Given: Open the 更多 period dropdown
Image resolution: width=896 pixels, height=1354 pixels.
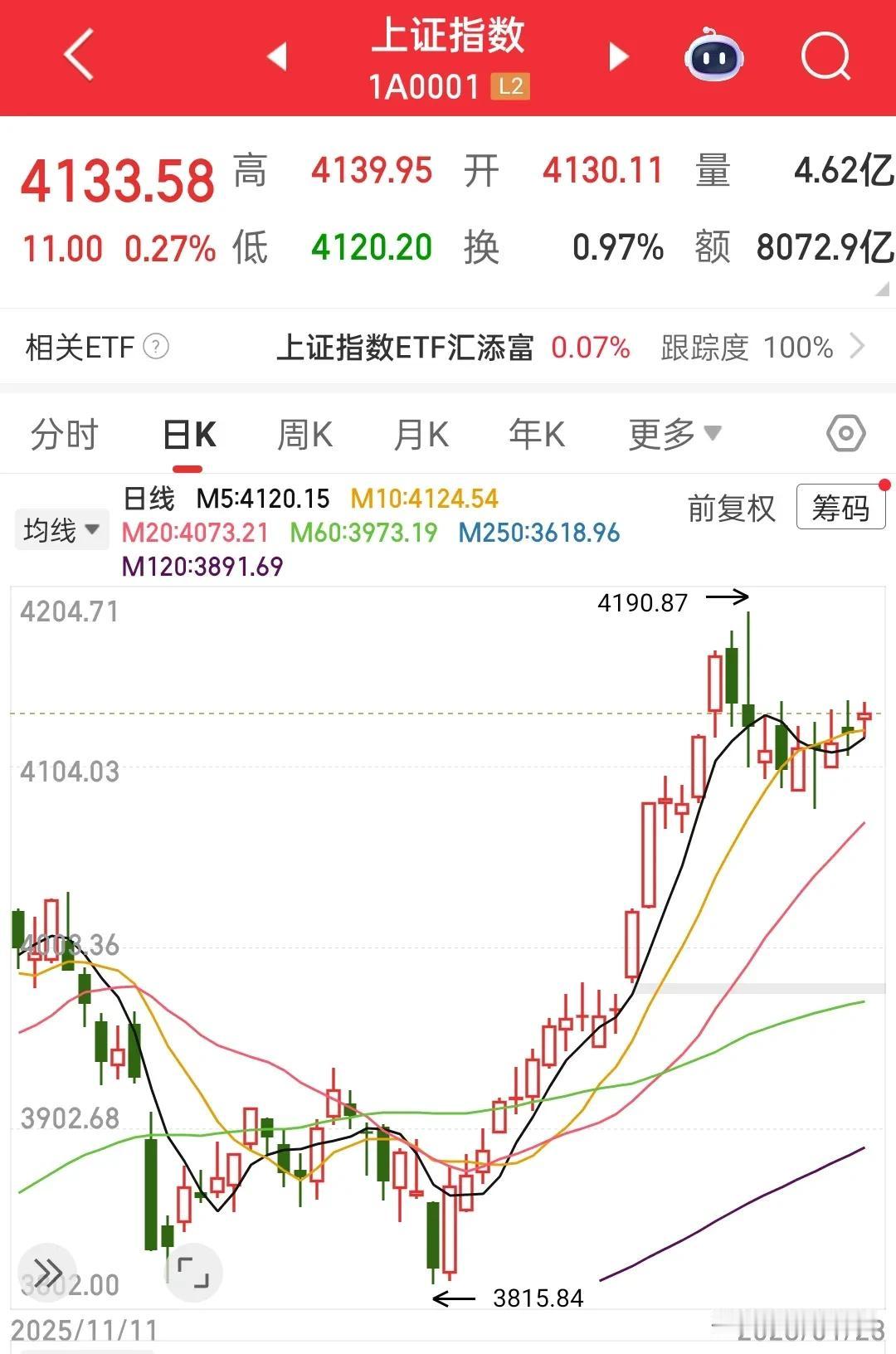Looking at the screenshot, I should (675, 433).
